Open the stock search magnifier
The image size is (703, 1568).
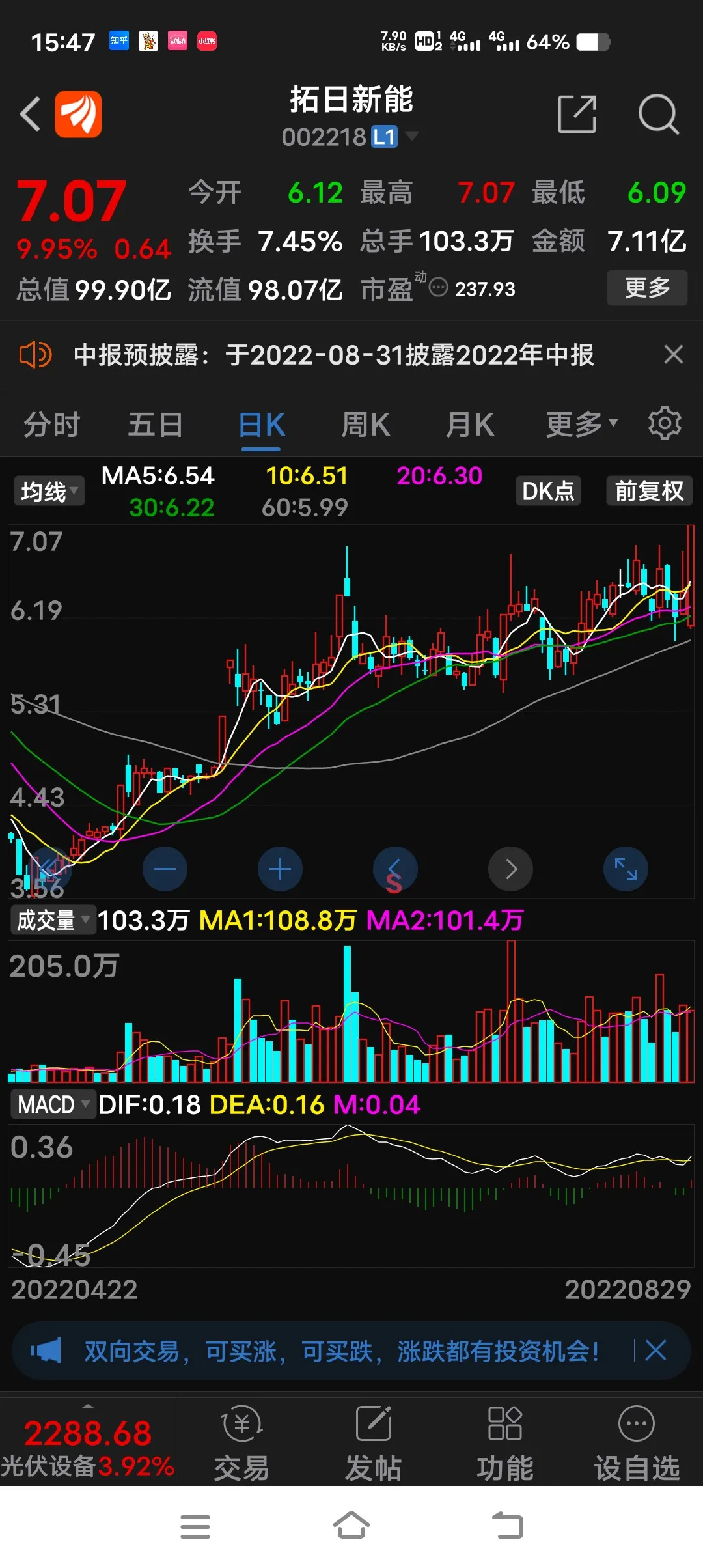[658, 115]
